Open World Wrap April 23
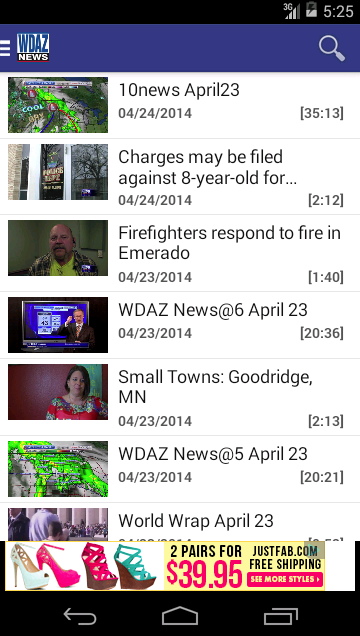This screenshot has width=360, height=636. [180, 522]
